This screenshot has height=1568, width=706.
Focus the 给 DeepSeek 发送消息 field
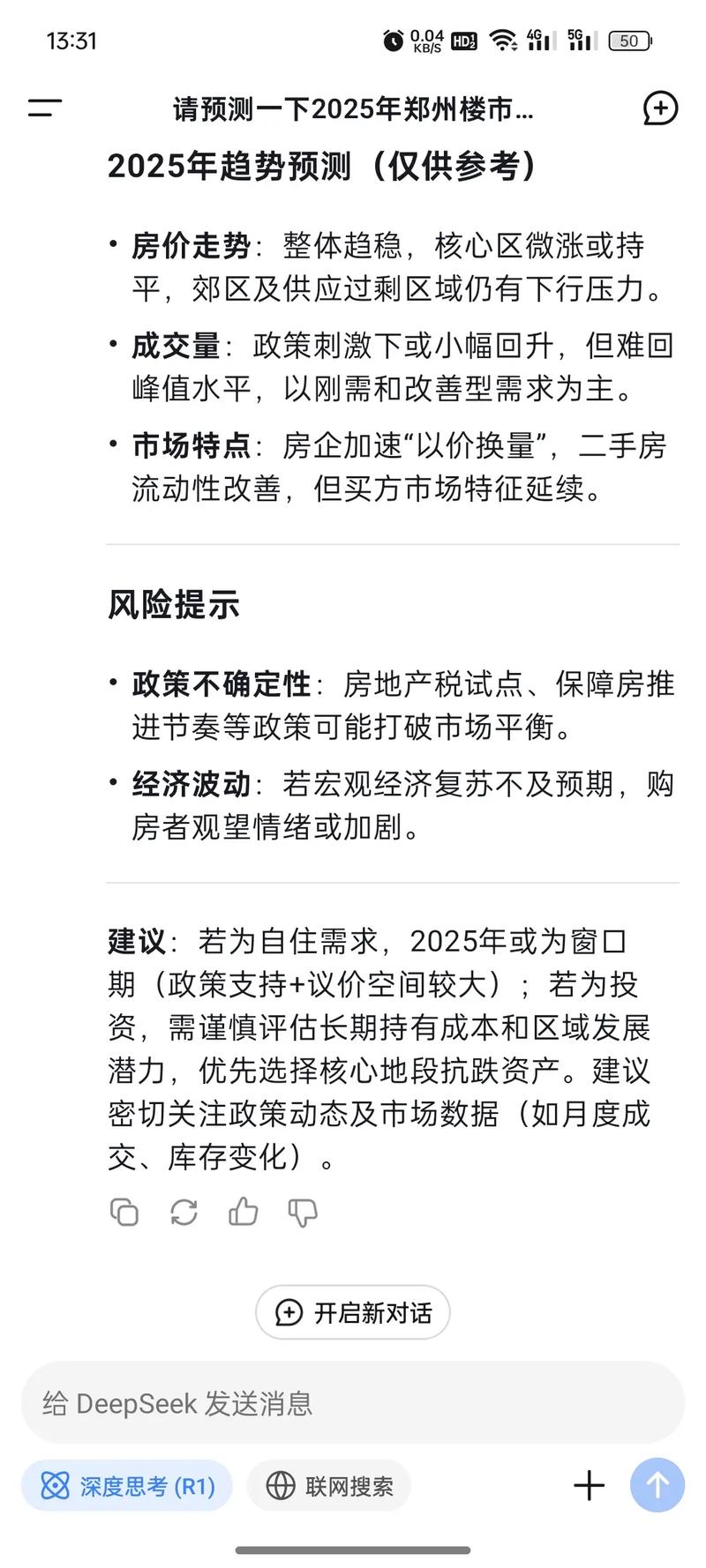pyautogui.click(x=353, y=1403)
